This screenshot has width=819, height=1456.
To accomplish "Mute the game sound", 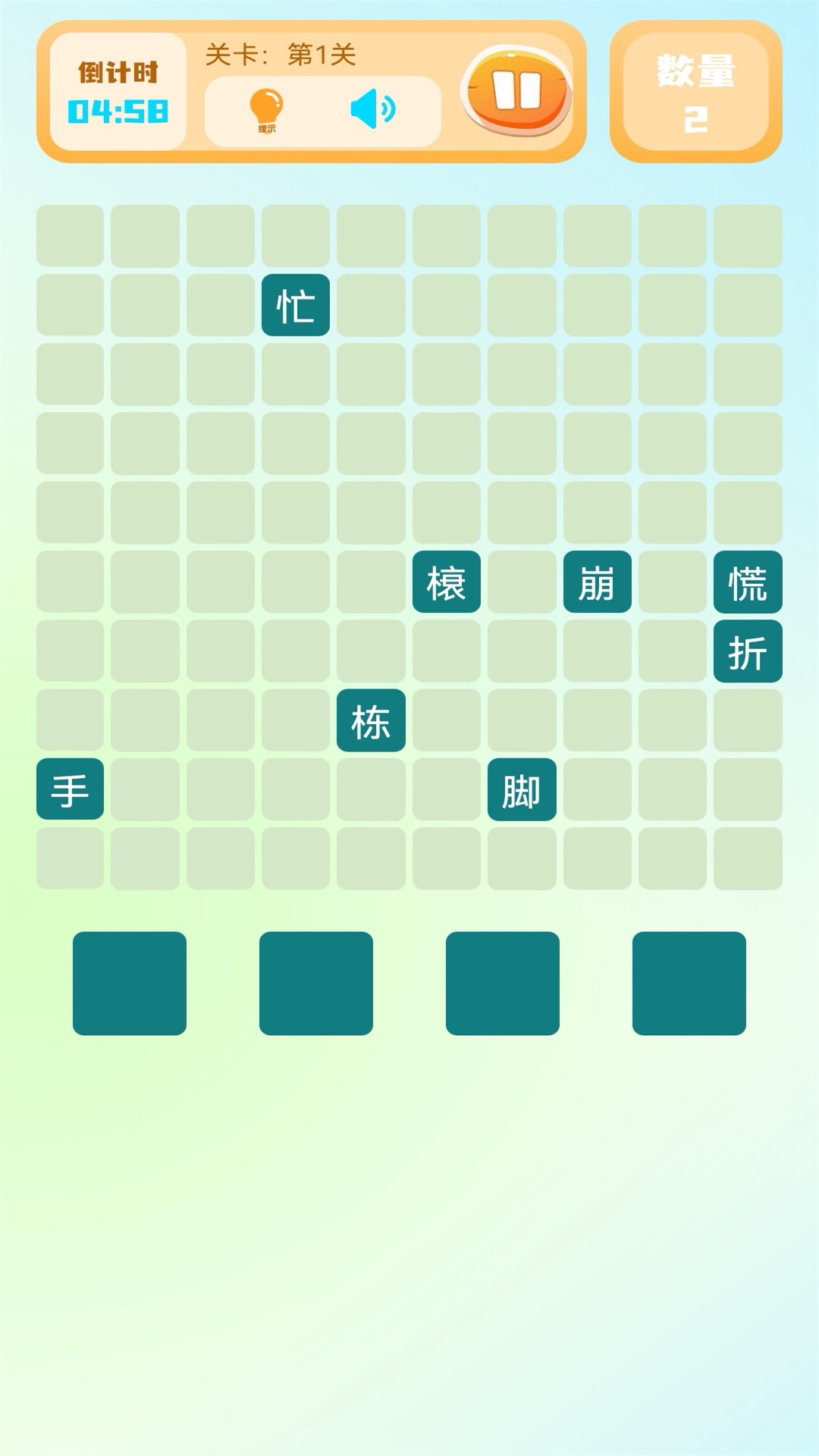I will click(x=372, y=110).
